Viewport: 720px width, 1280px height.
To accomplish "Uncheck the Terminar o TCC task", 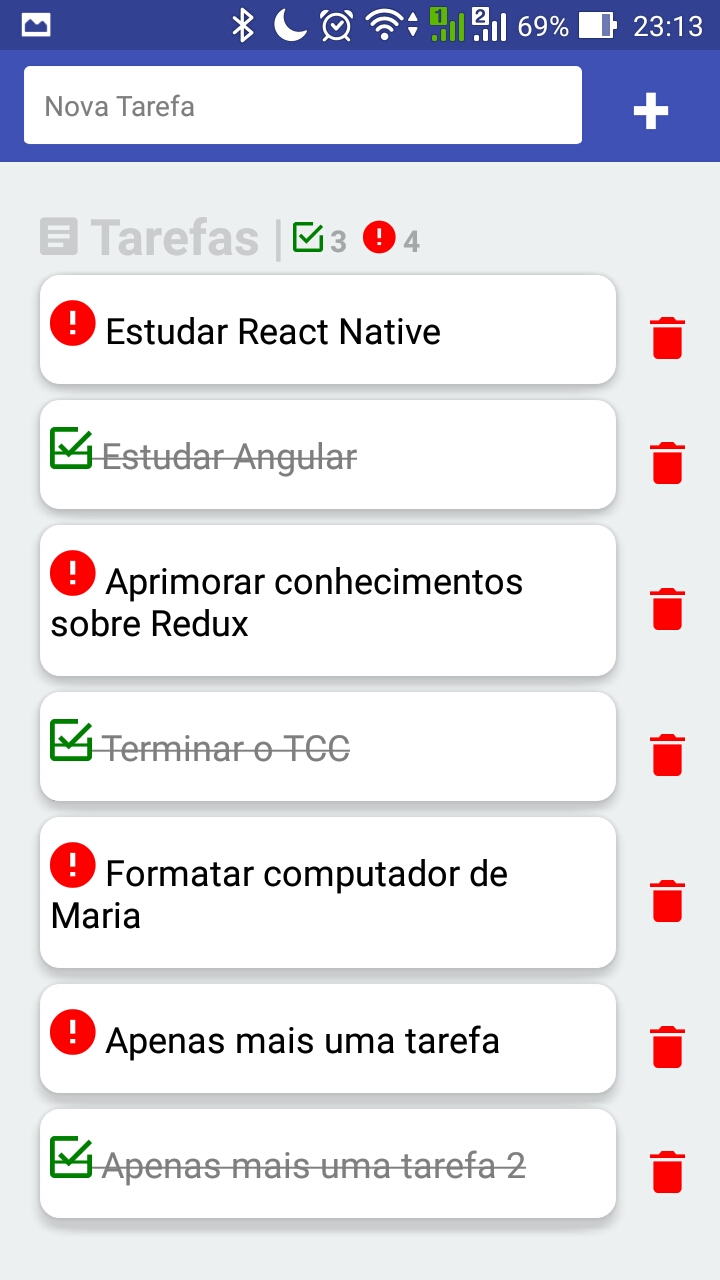I will [x=71, y=739].
